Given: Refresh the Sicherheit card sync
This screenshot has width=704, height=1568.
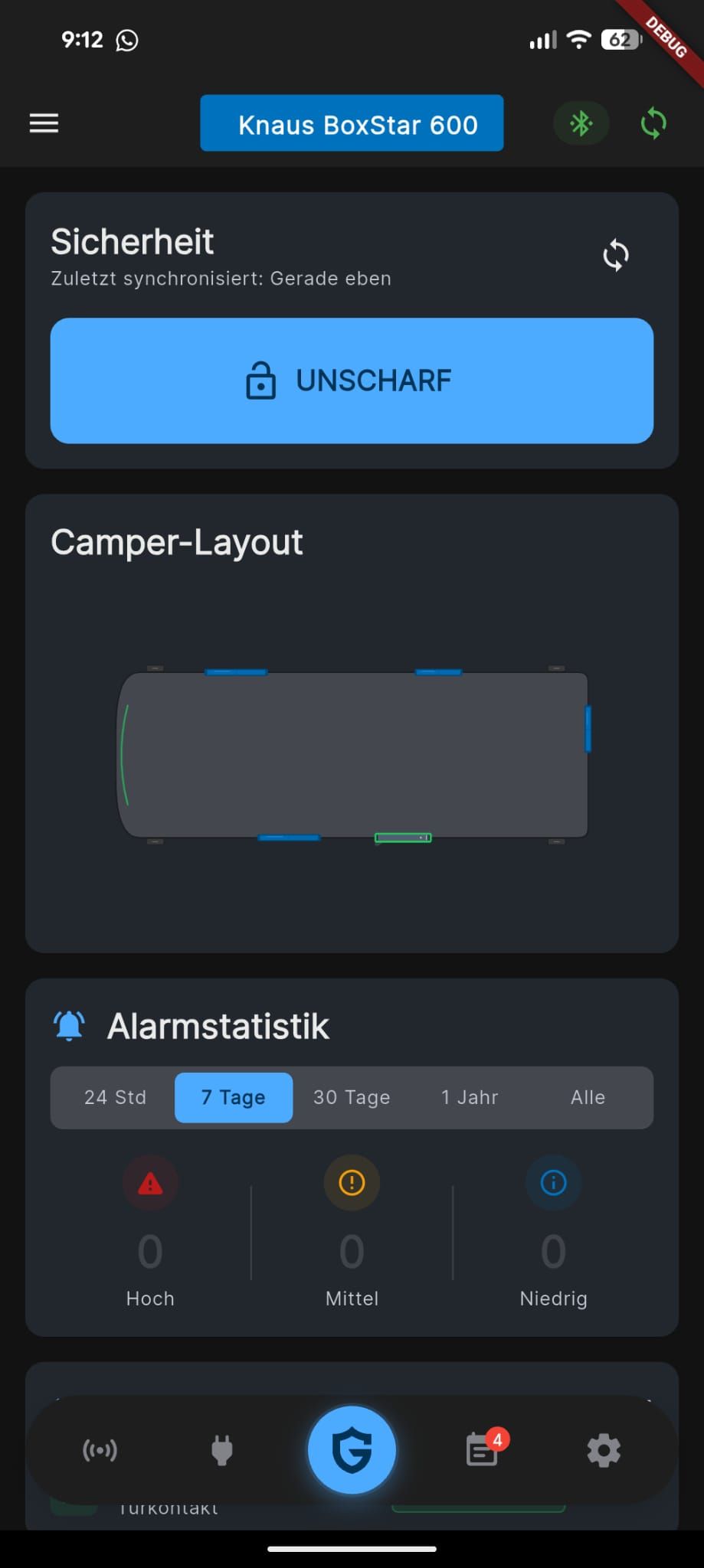Looking at the screenshot, I should [x=615, y=255].
